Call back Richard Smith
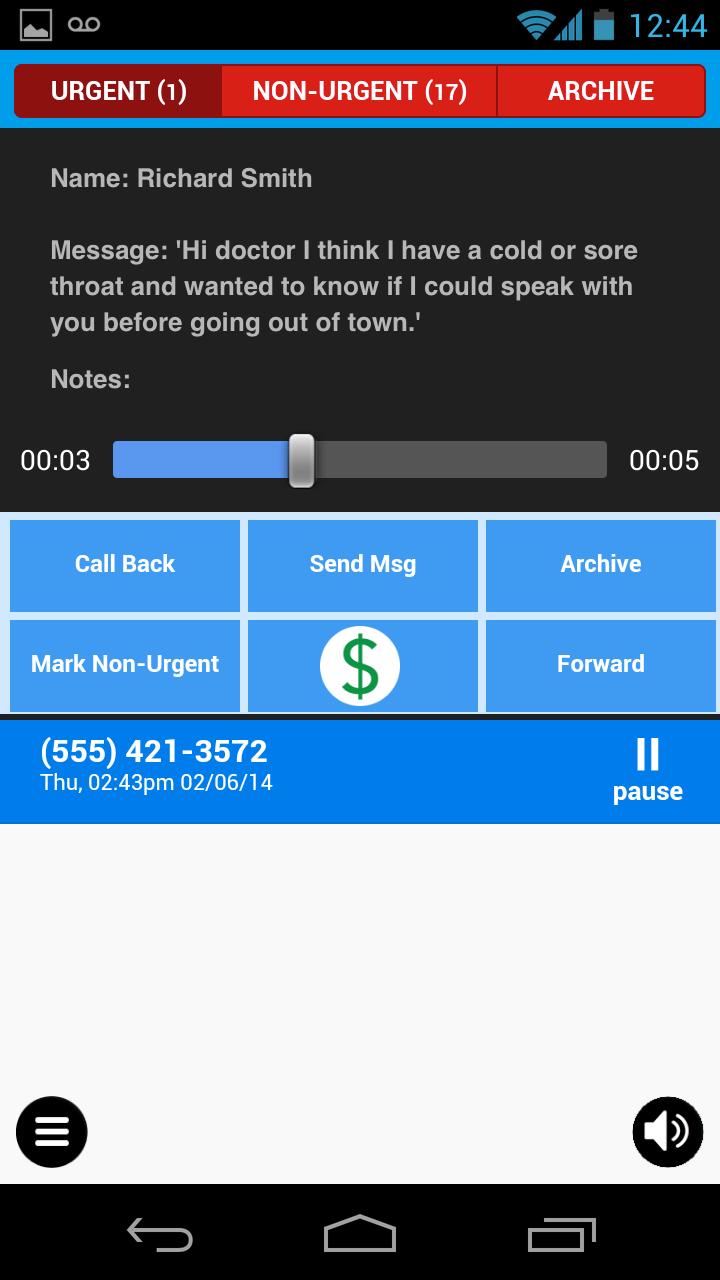This screenshot has height=1280, width=720. pyautogui.click(x=125, y=565)
